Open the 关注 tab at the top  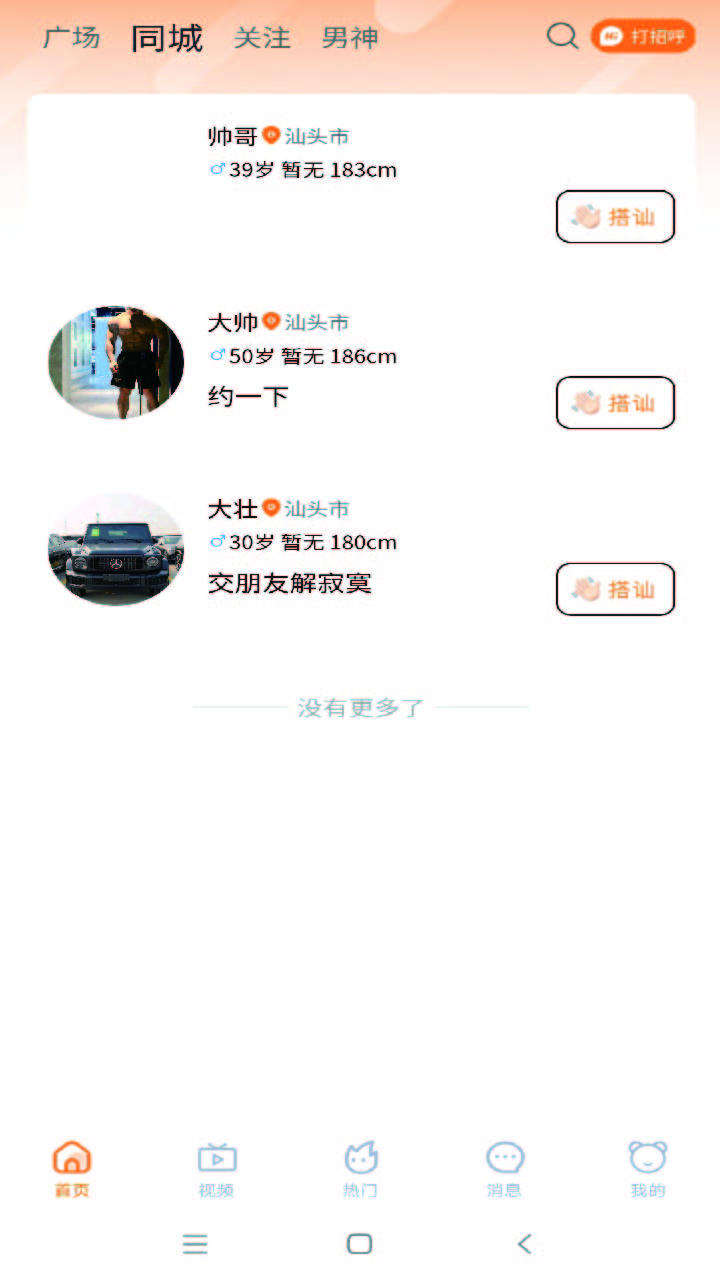(x=262, y=37)
